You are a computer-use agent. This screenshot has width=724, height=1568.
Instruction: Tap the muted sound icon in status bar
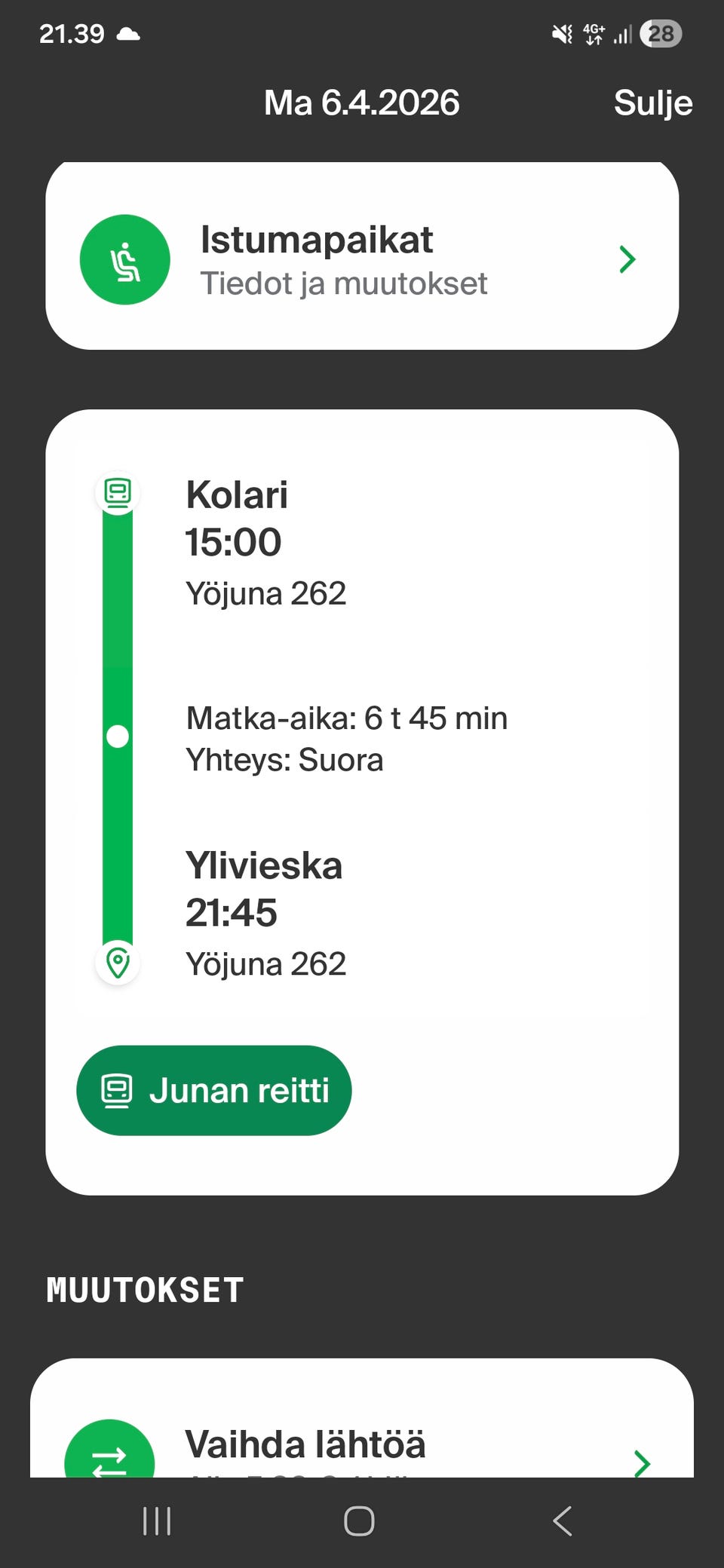coord(561,32)
